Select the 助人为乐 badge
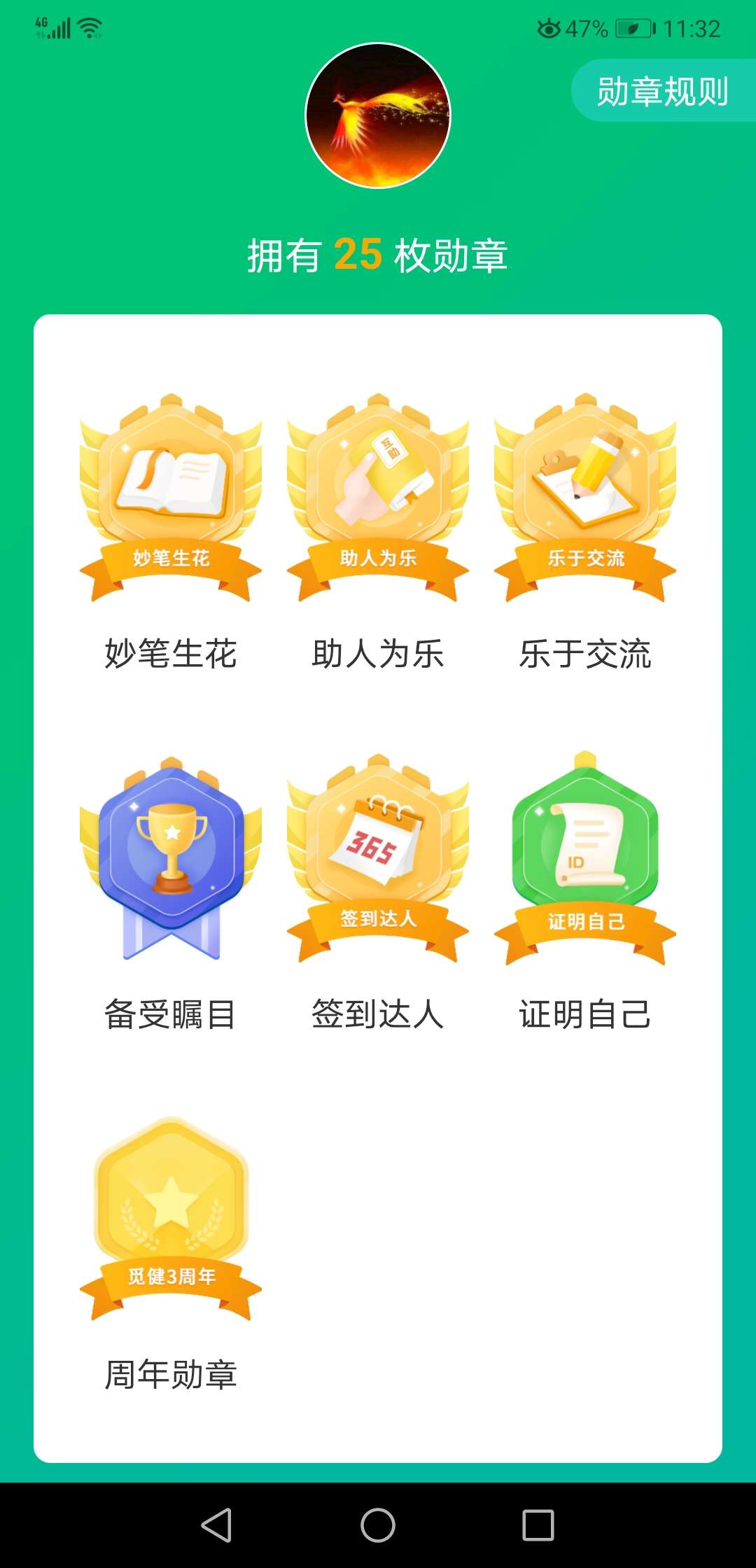Viewport: 756px width, 1568px height. coord(378,497)
